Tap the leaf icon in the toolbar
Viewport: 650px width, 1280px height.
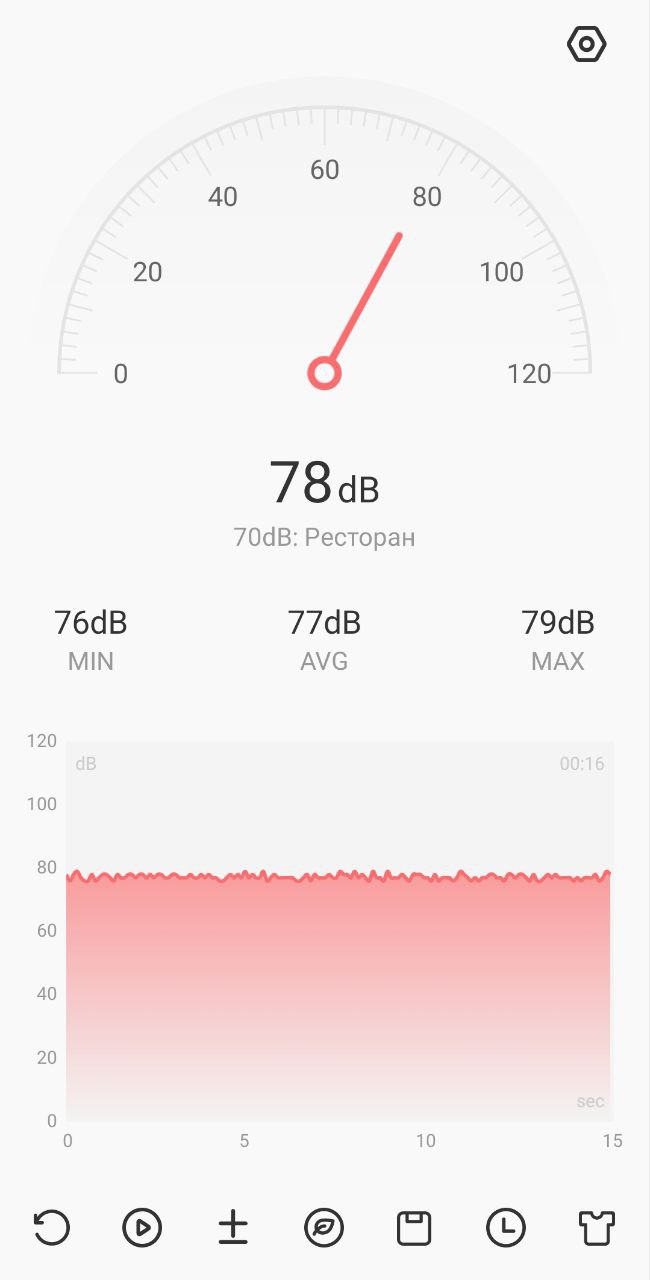[x=324, y=1227]
